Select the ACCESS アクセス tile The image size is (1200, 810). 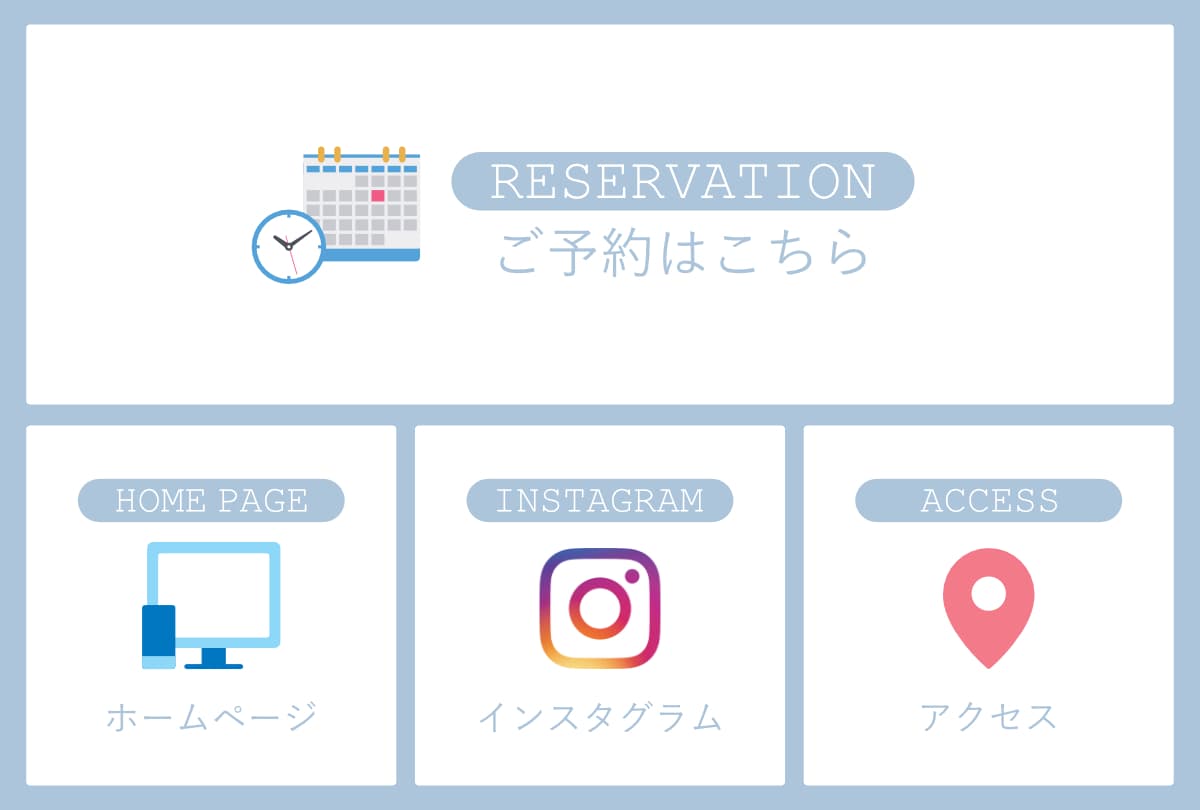pyautogui.click(x=988, y=606)
